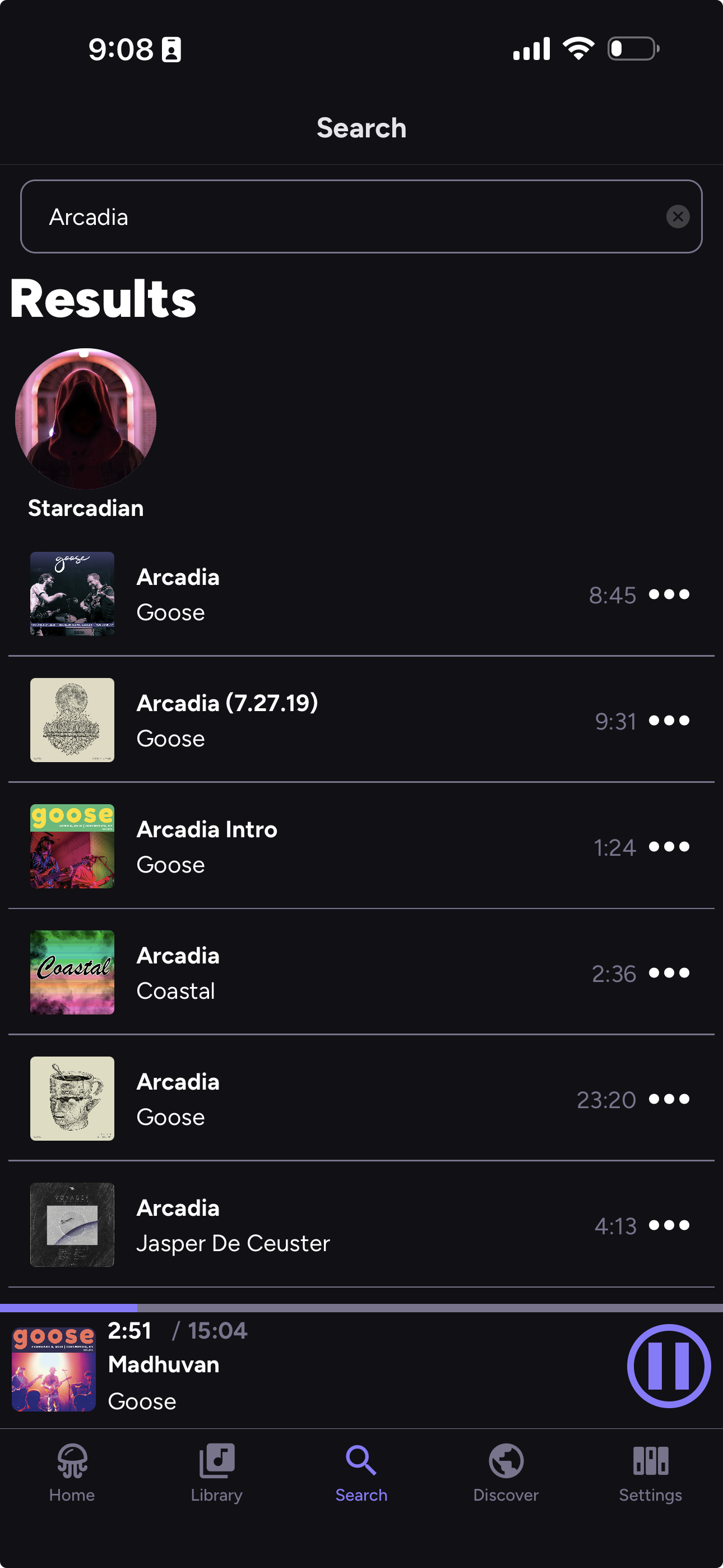Viewport: 723px width, 1568px height.
Task: Open options for the 8:45 Arcadia track
Action: [x=668, y=594]
